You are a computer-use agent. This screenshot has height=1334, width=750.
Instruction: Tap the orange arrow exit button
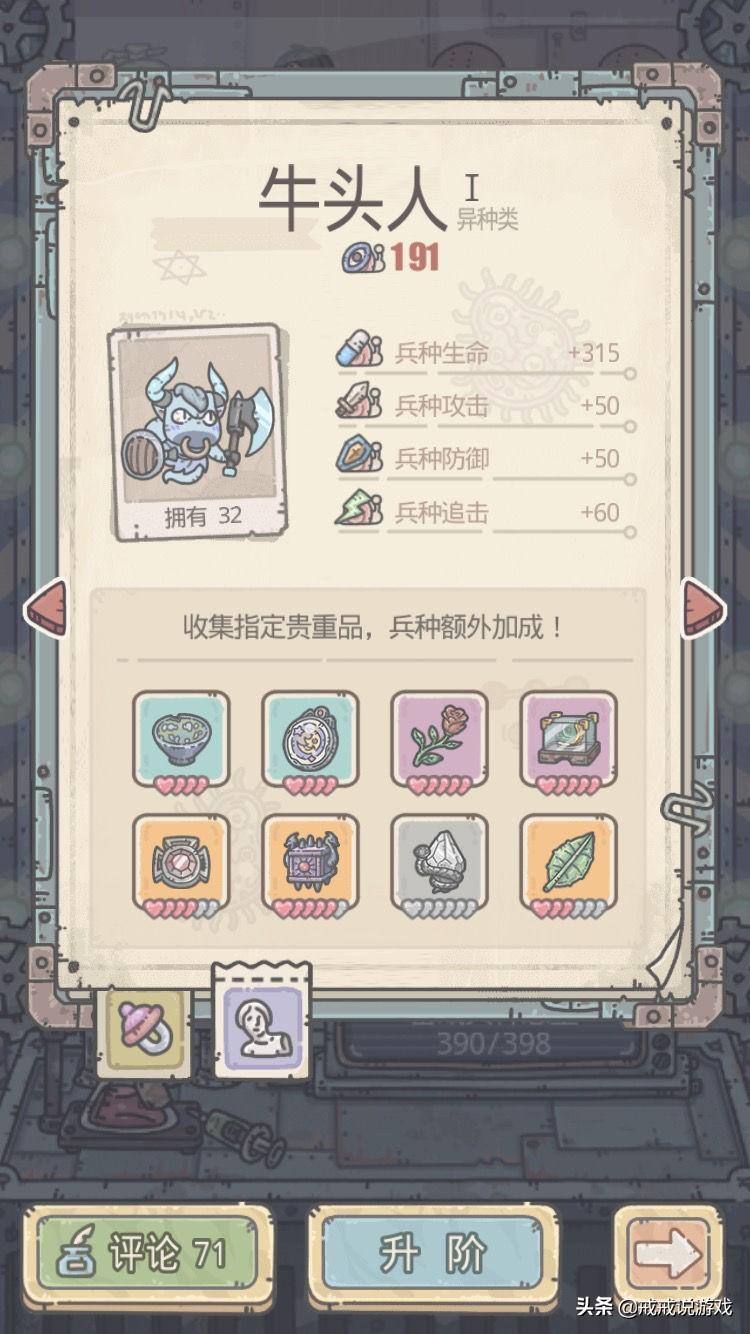[x=668, y=1253]
